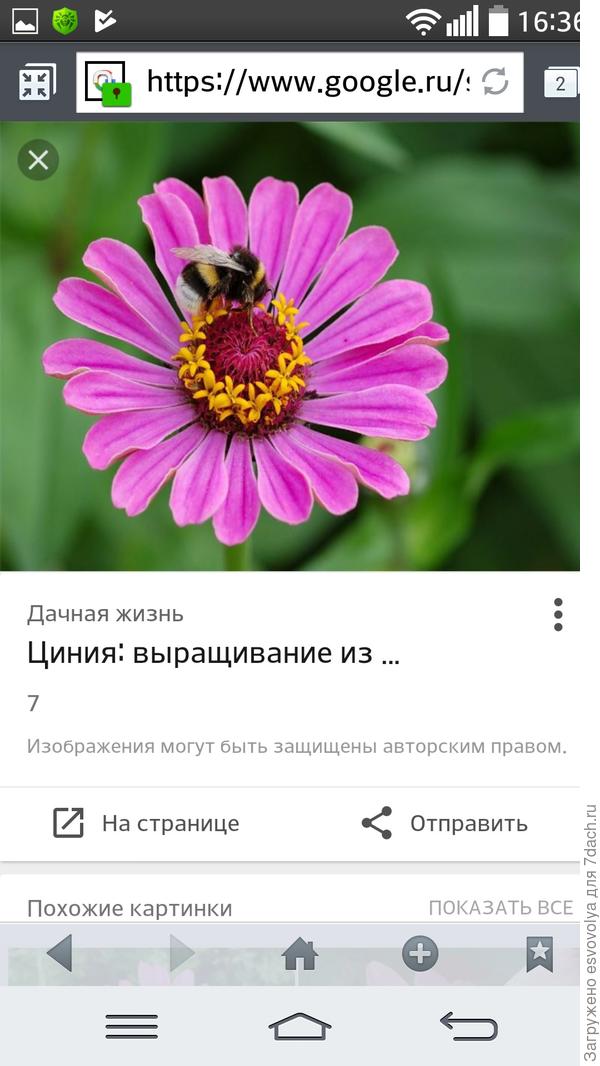
Task: Go back in browser history
Action: point(60,953)
